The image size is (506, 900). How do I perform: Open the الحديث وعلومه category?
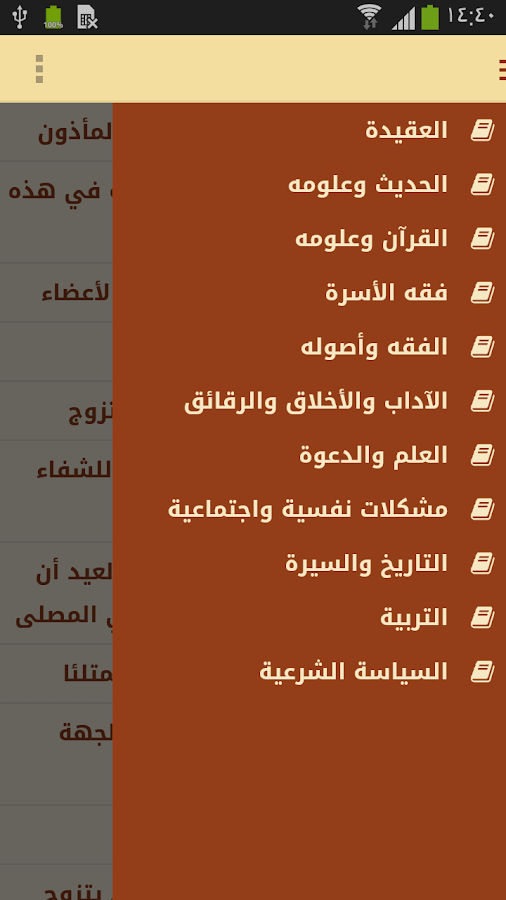(309, 184)
